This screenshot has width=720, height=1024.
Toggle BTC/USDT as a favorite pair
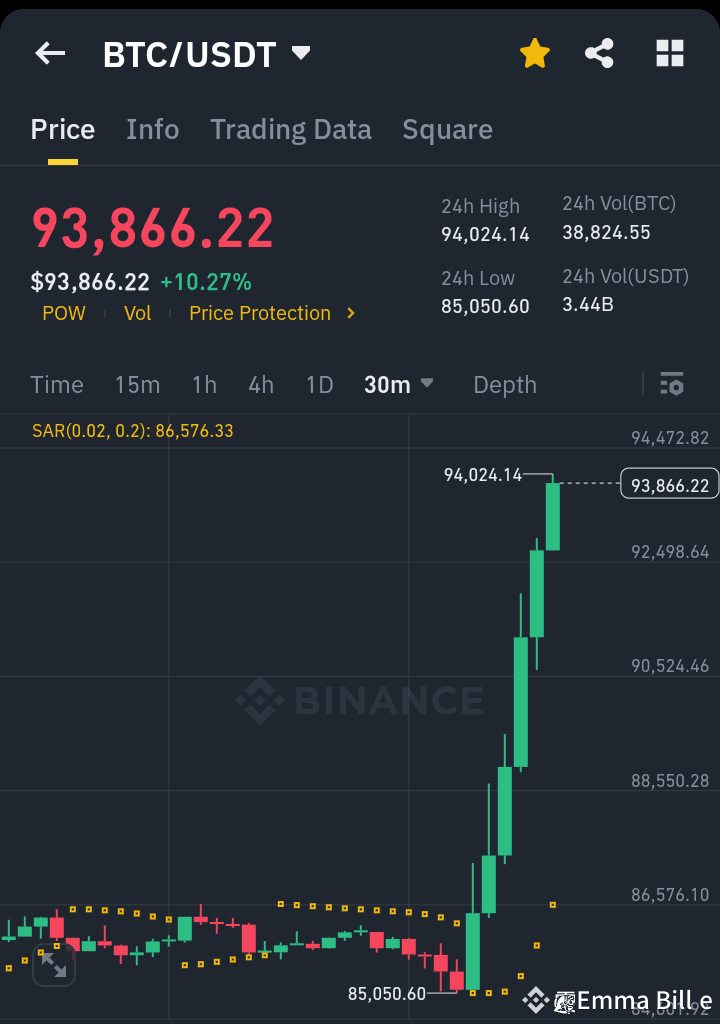[x=534, y=54]
